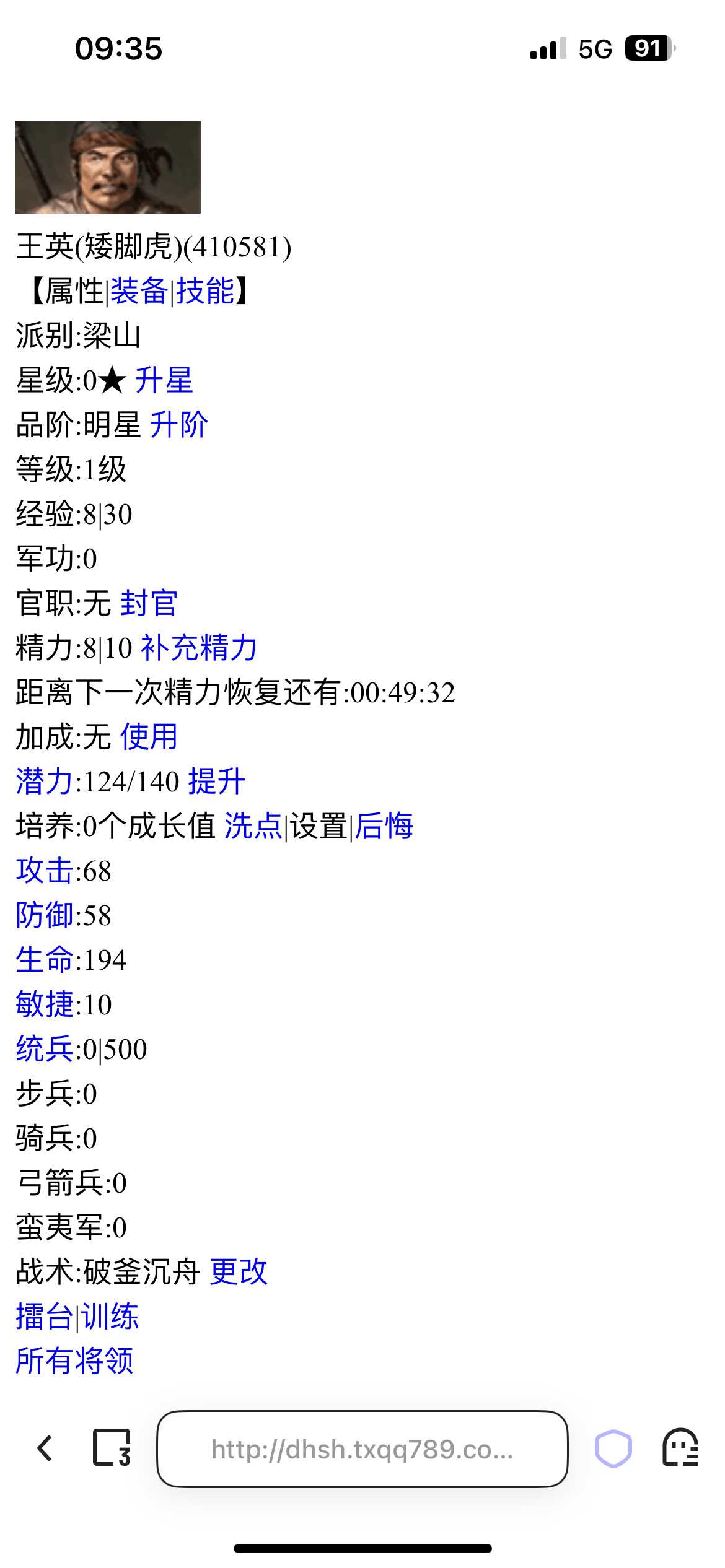
Task: Tap 升星 to raise star level
Action: (164, 380)
